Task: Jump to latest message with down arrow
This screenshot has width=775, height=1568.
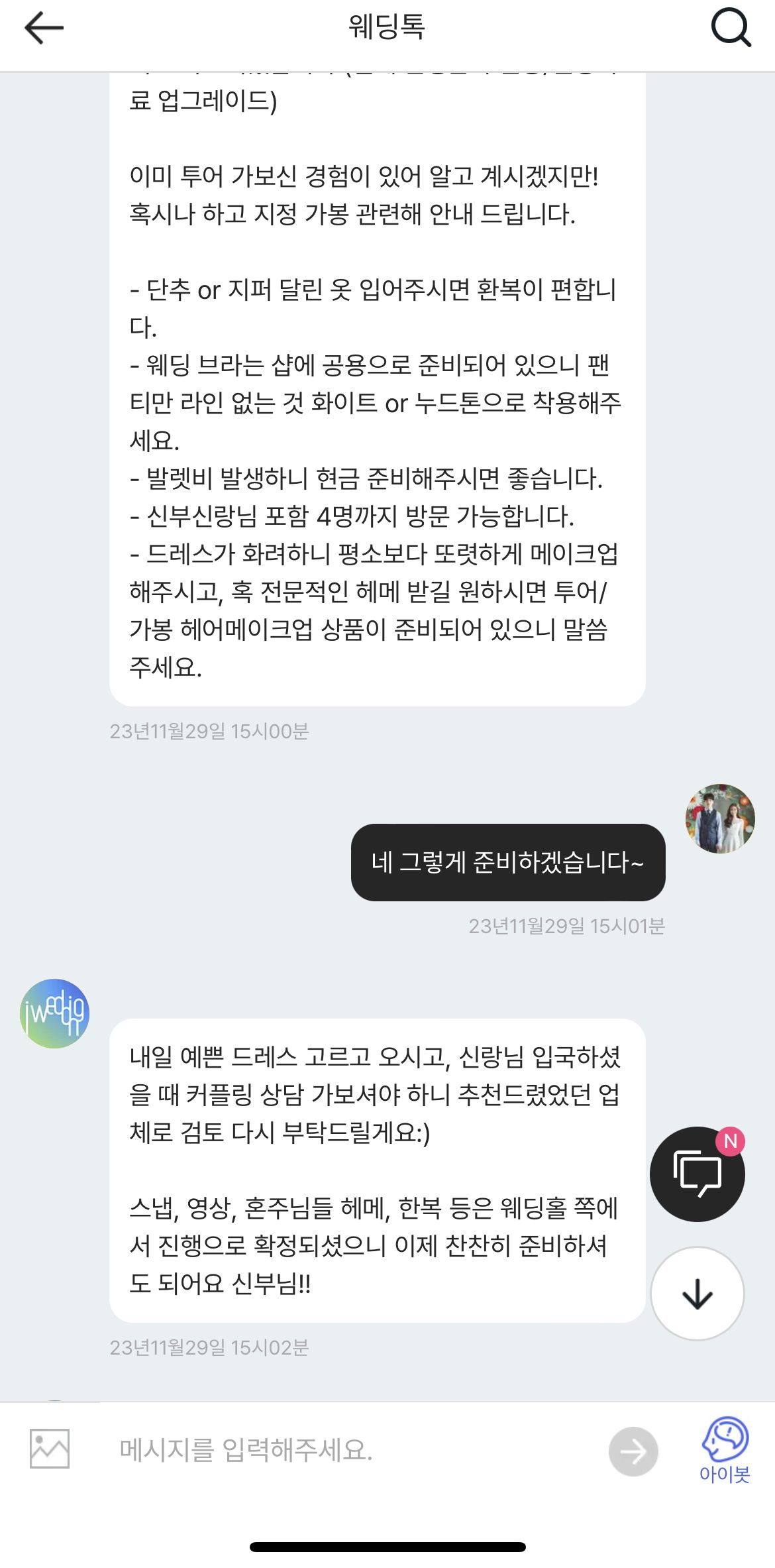Action: (x=697, y=1294)
